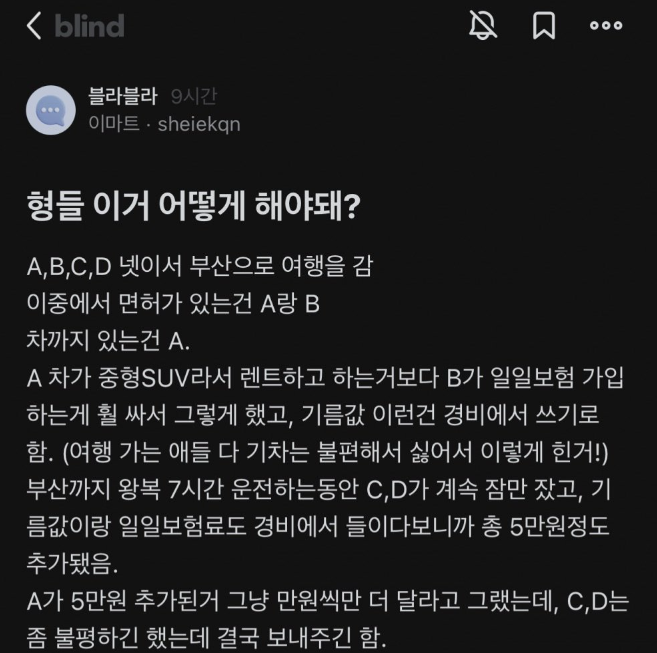Bookmark this Blind post
The height and width of the screenshot is (653, 657).
coord(543,26)
